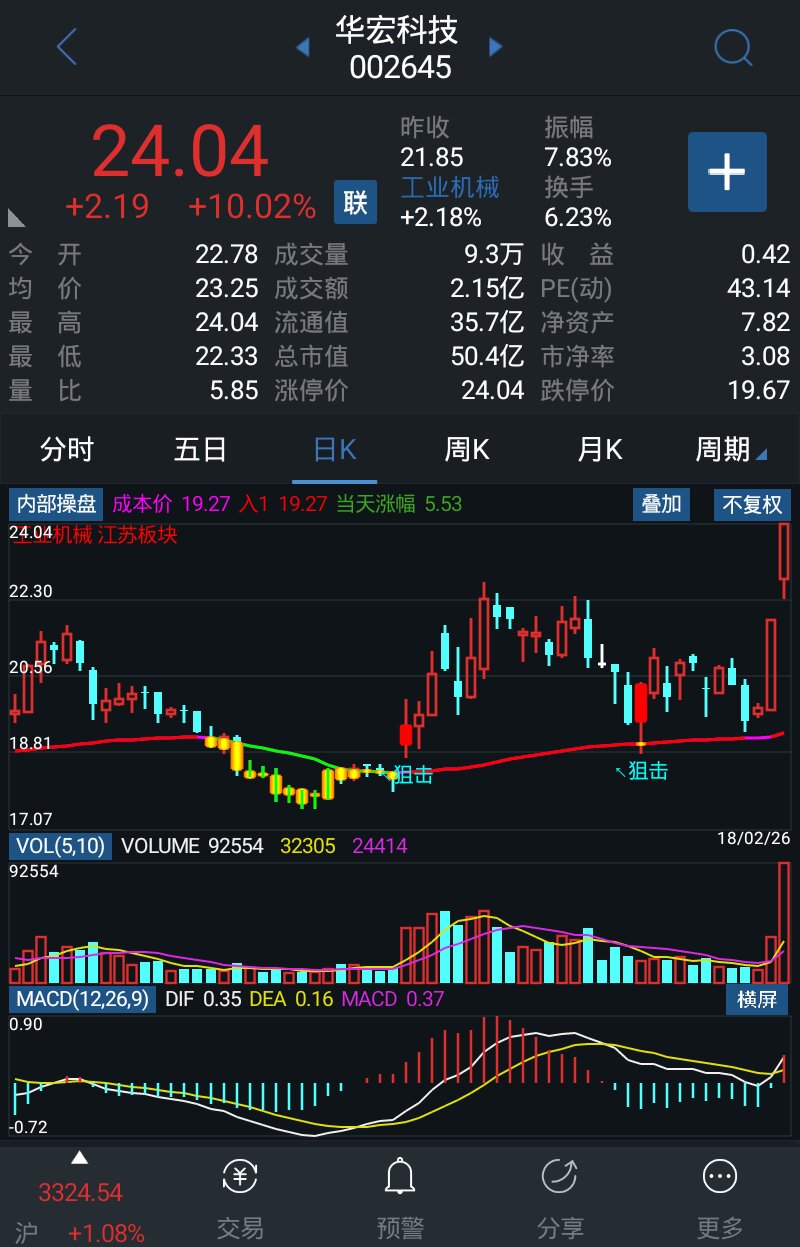This screenshot has width=800, height=1247.
Task: Switch to the 五日 chart tab
Action: (200, 450)
